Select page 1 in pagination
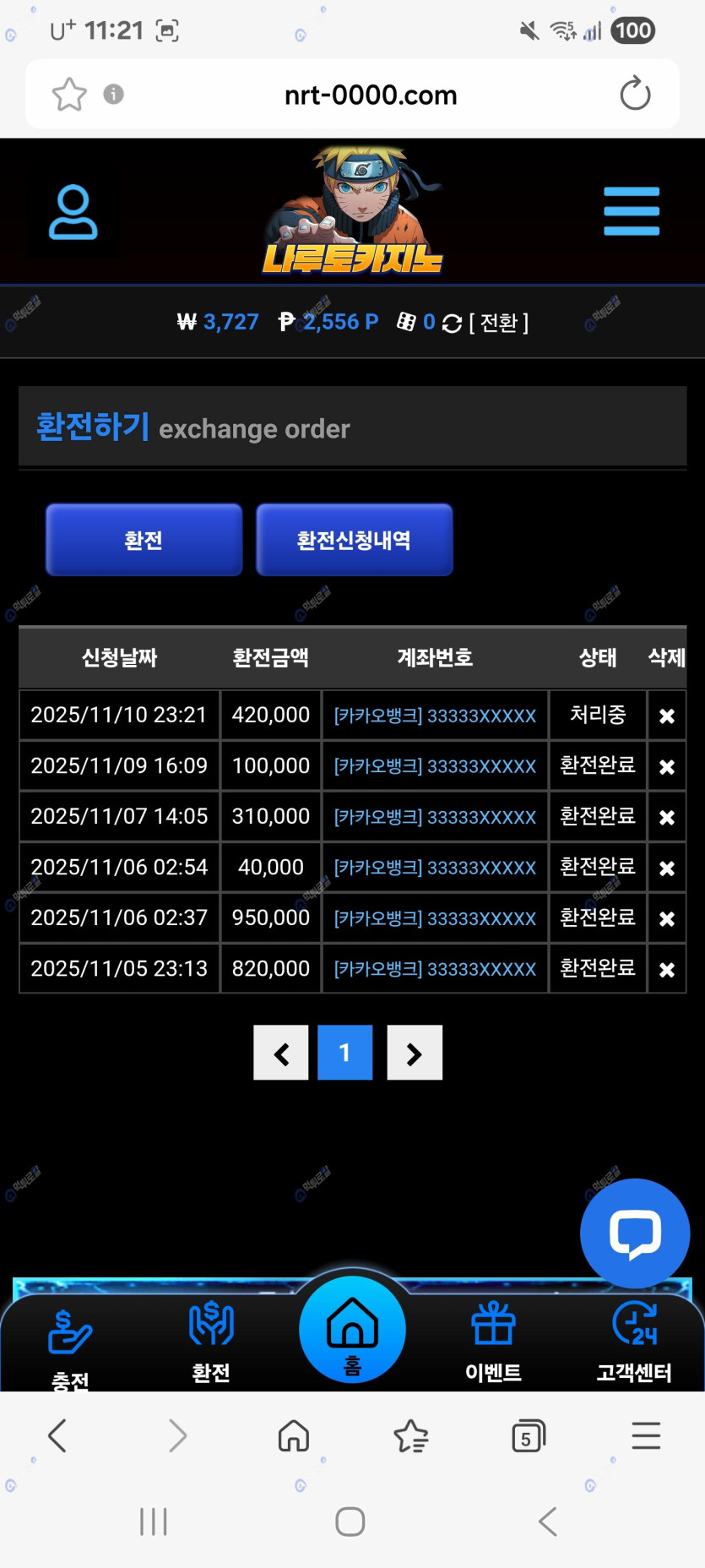 (344, 1053)
